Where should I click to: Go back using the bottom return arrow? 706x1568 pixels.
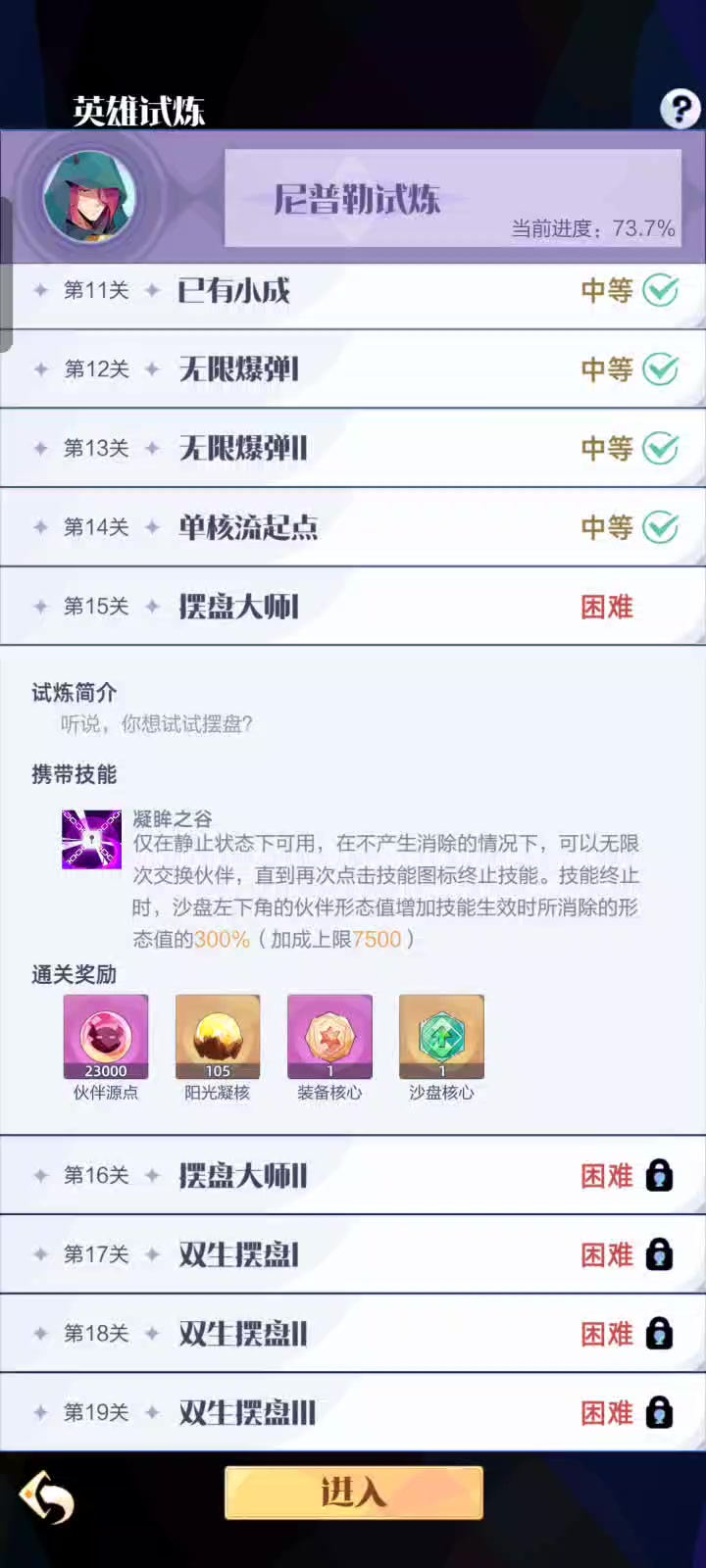pyautogui.click(x=47, y=1497)
